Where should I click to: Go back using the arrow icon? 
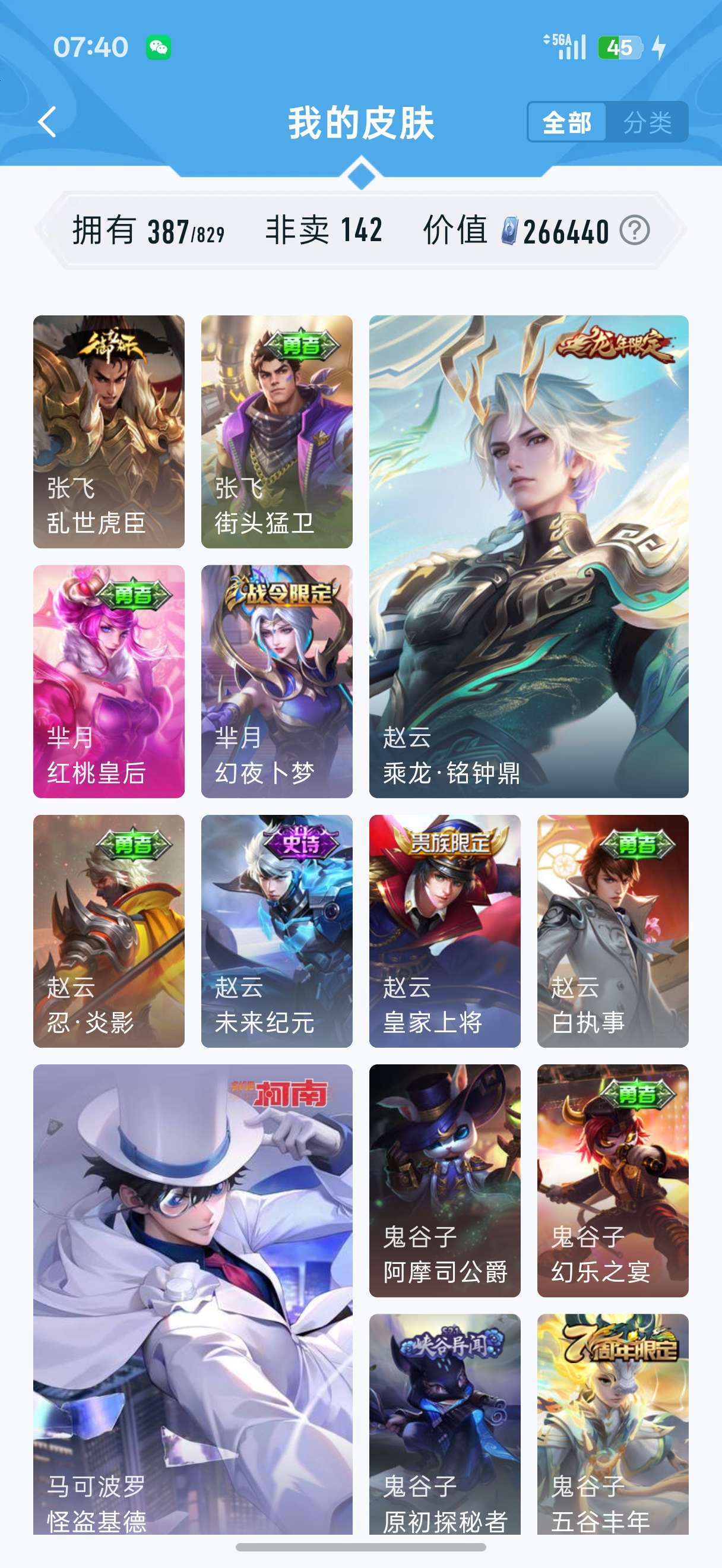pyautogui.click(x=47, y=122)
